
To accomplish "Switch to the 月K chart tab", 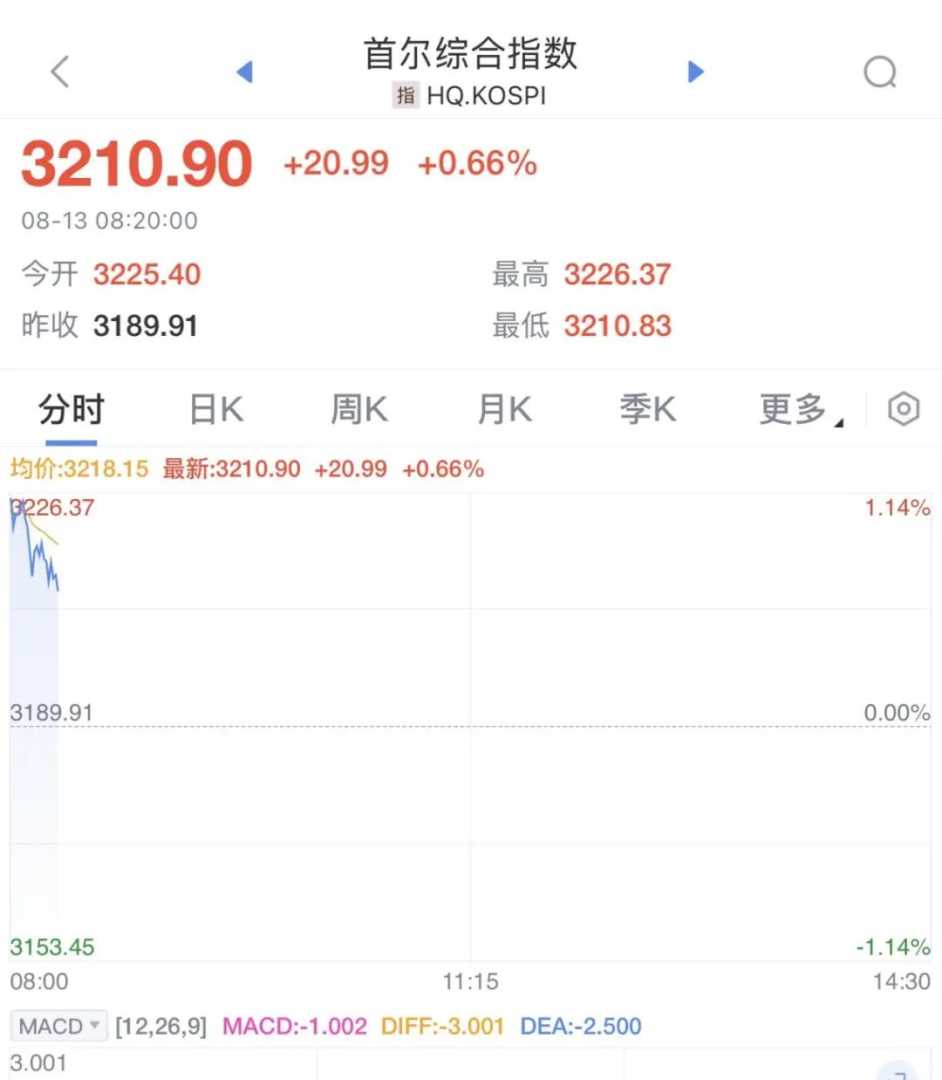I will click(x=504, y=410).
